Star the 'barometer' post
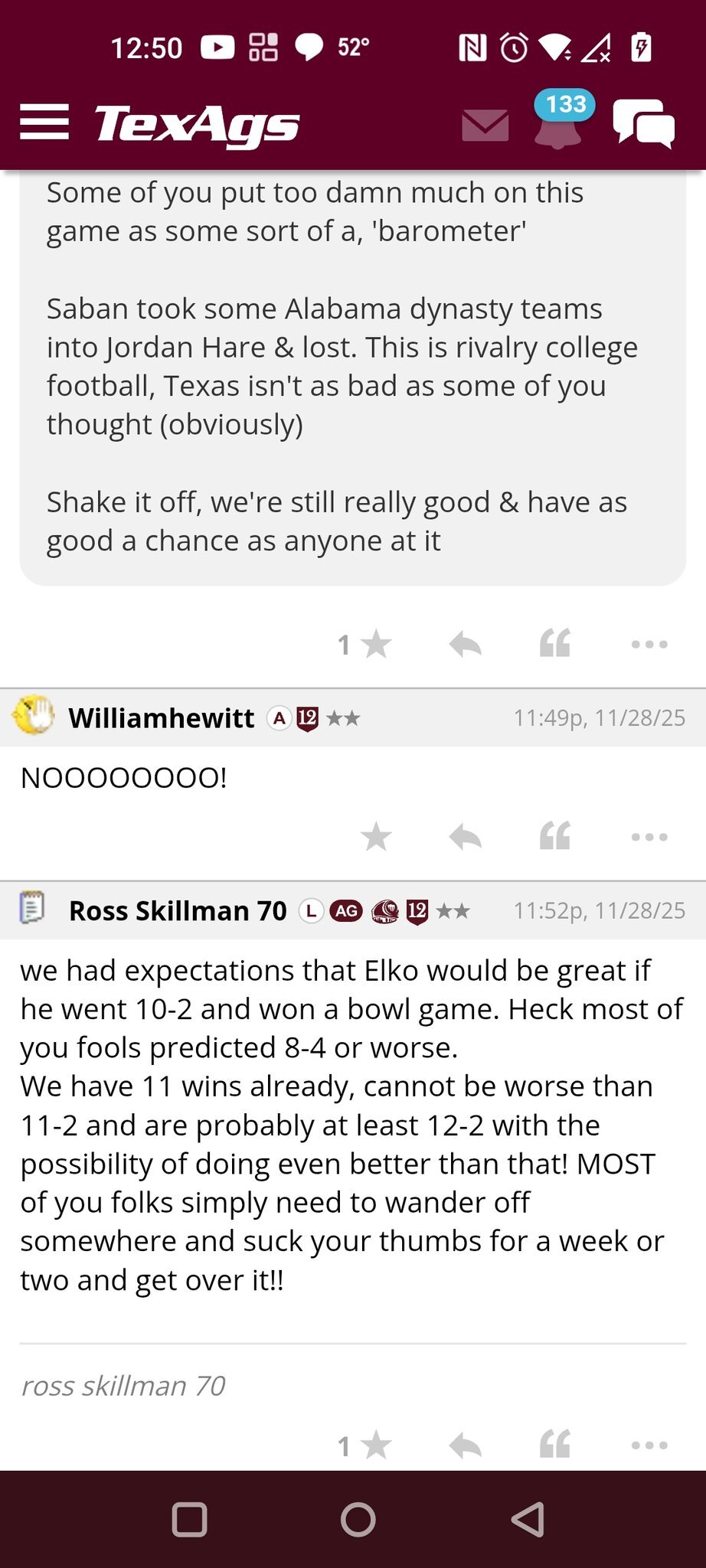This screenshot has height=1568, width=706. click(x=374, y=645)
